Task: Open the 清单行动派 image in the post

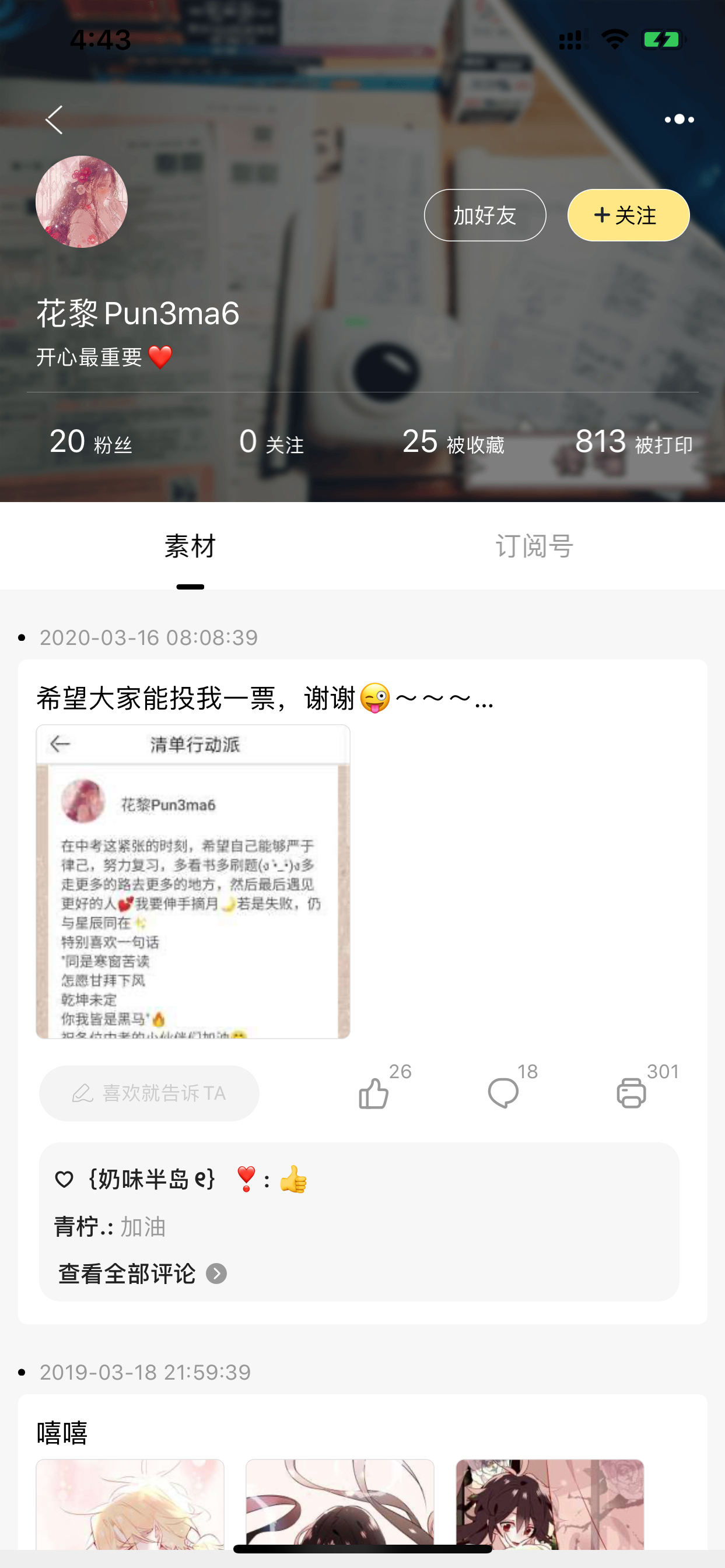Action: 192,881
